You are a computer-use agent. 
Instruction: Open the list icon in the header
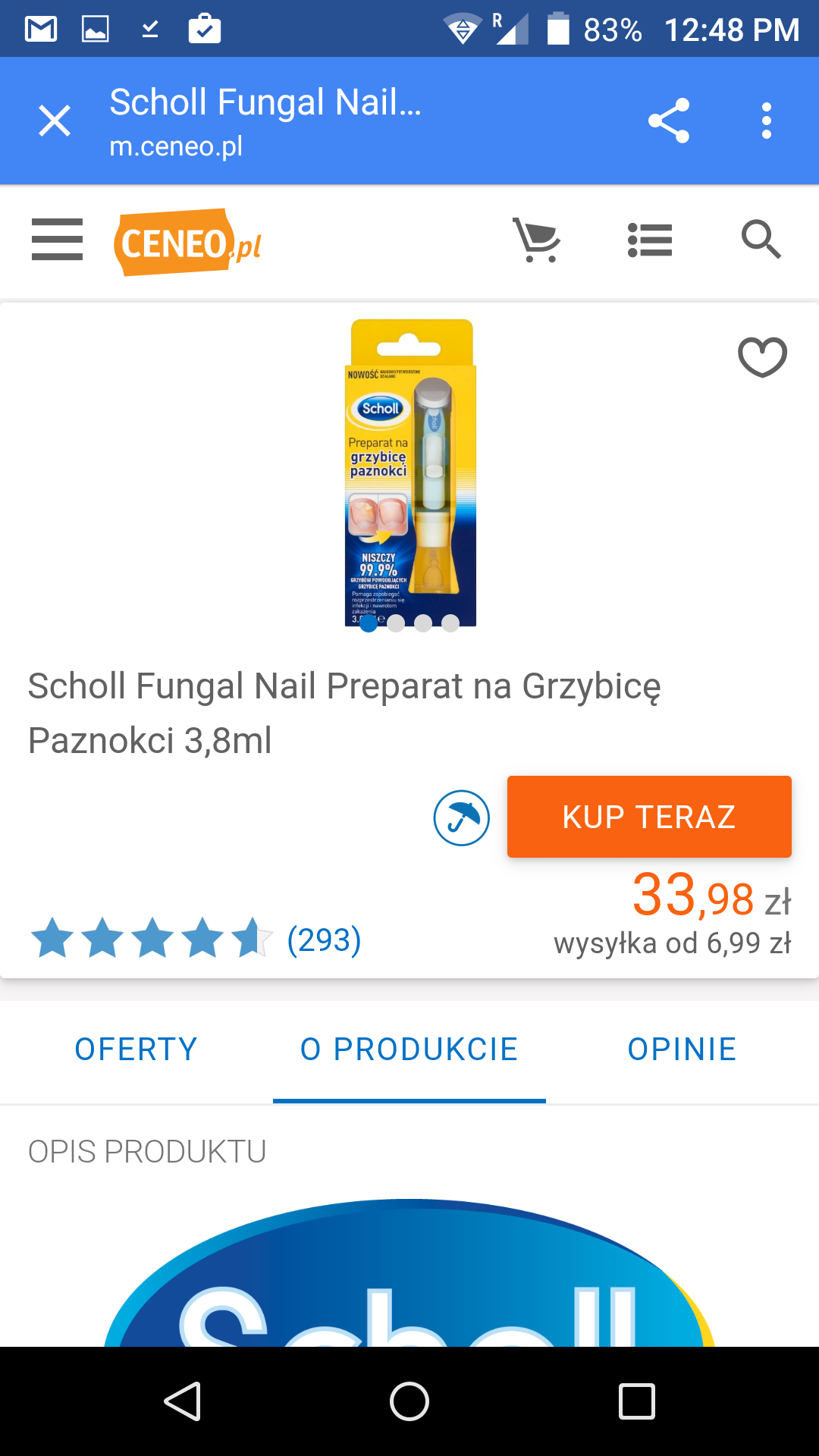[650, 240]
